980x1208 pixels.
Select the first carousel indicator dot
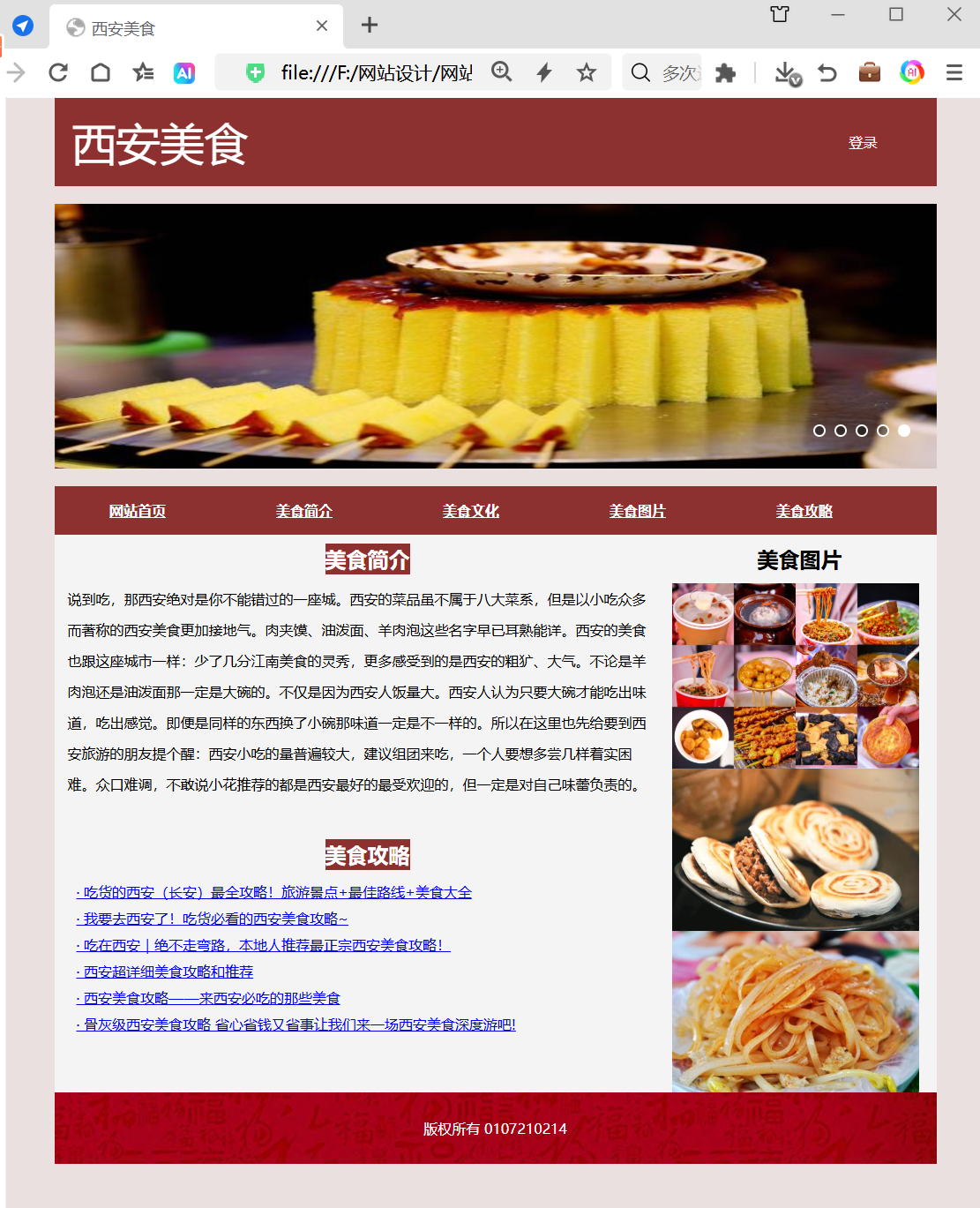819,431
